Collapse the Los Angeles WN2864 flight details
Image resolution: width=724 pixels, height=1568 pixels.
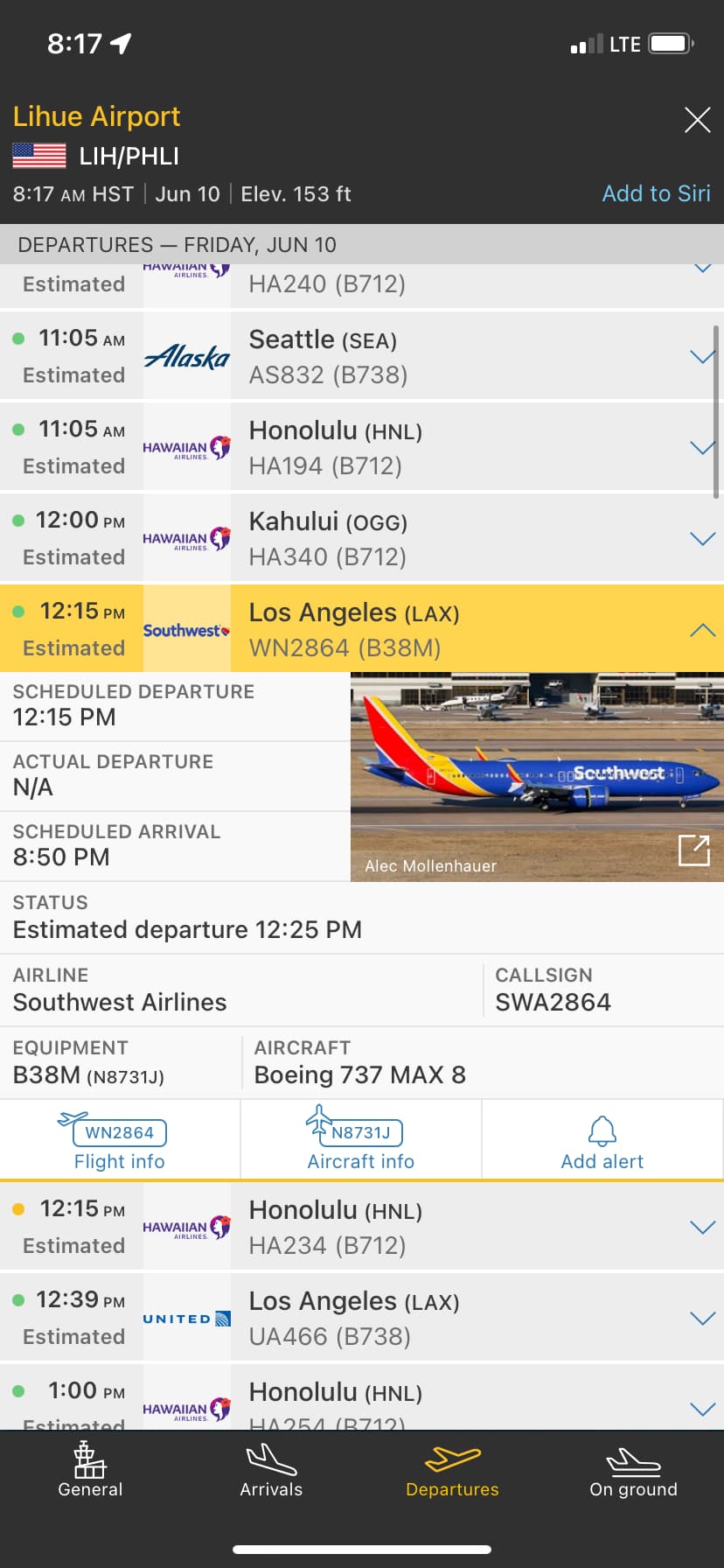pyautogui.click(x=702, y=630)
